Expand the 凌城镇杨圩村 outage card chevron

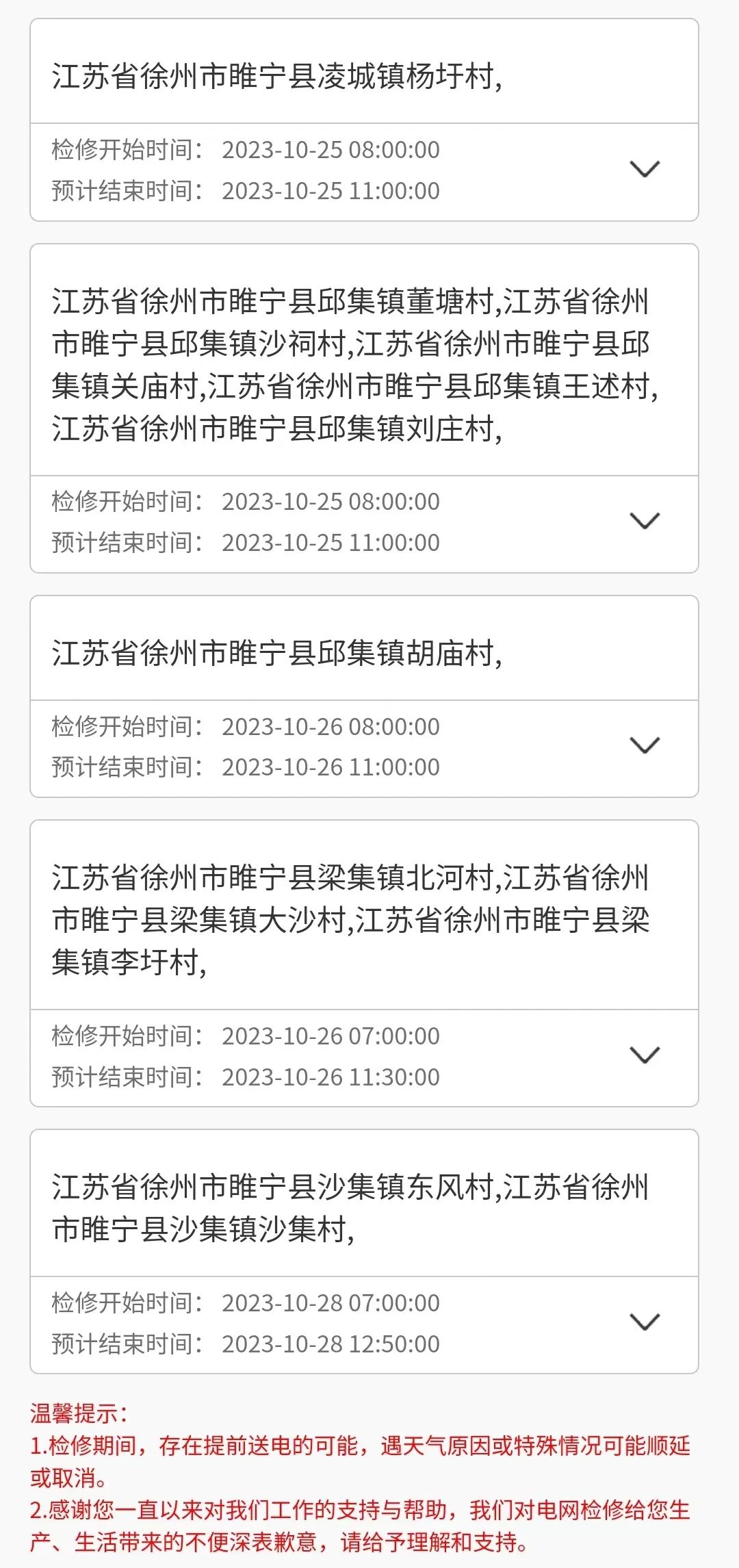pos(645,169)
